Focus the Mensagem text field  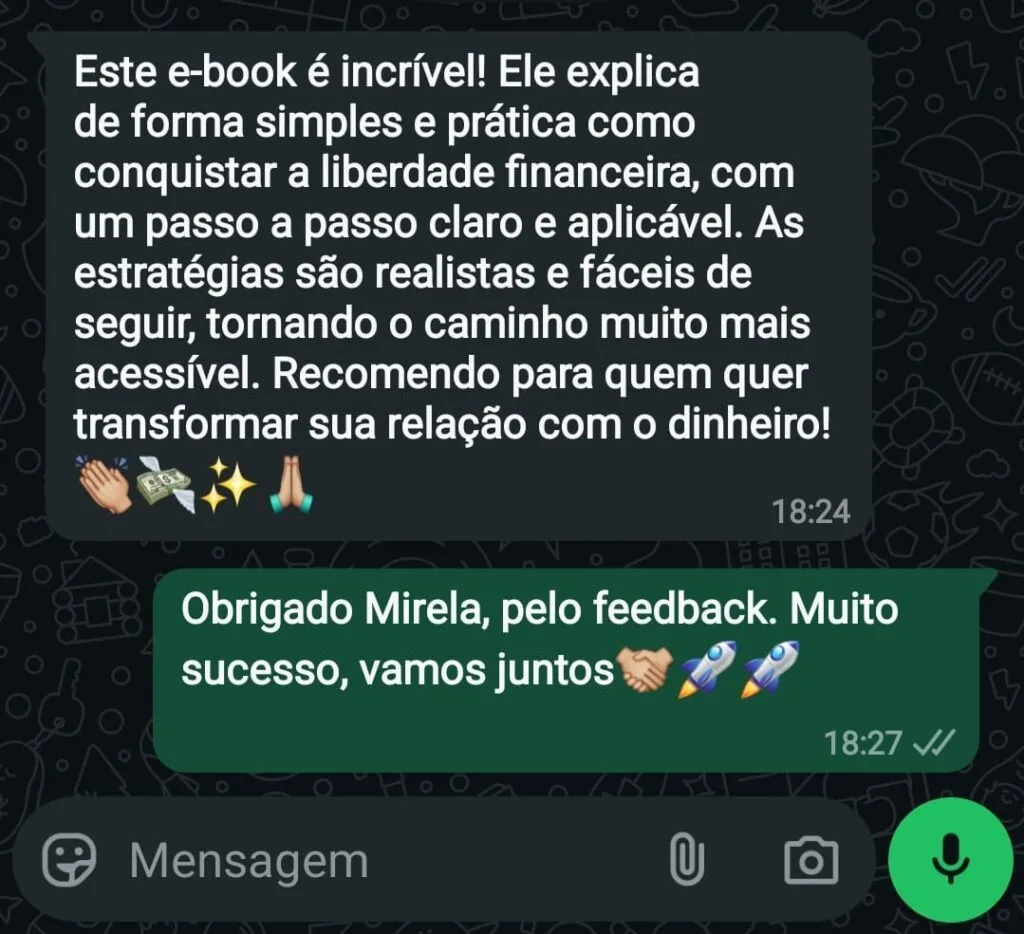click(x=380, y=861)
